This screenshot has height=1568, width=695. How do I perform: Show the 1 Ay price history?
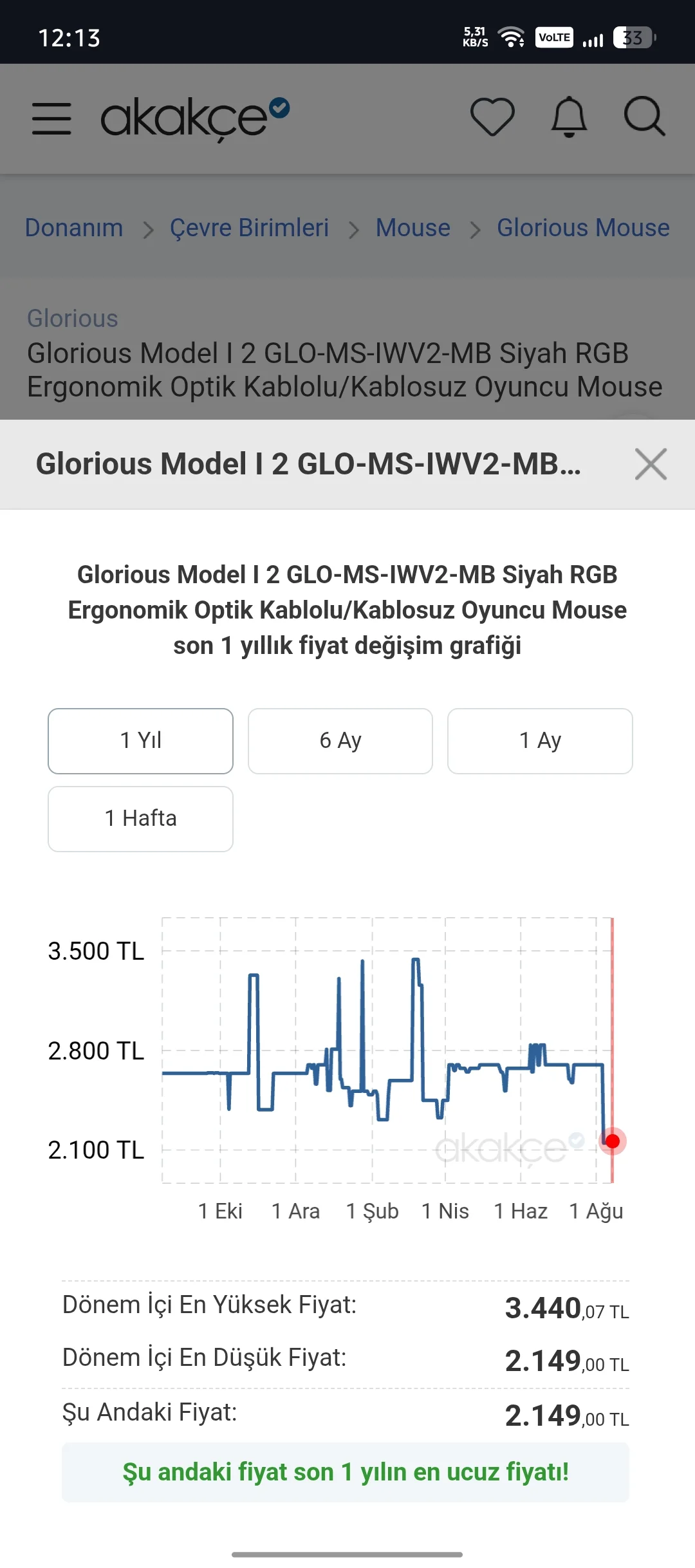click(x=541, y=741)
